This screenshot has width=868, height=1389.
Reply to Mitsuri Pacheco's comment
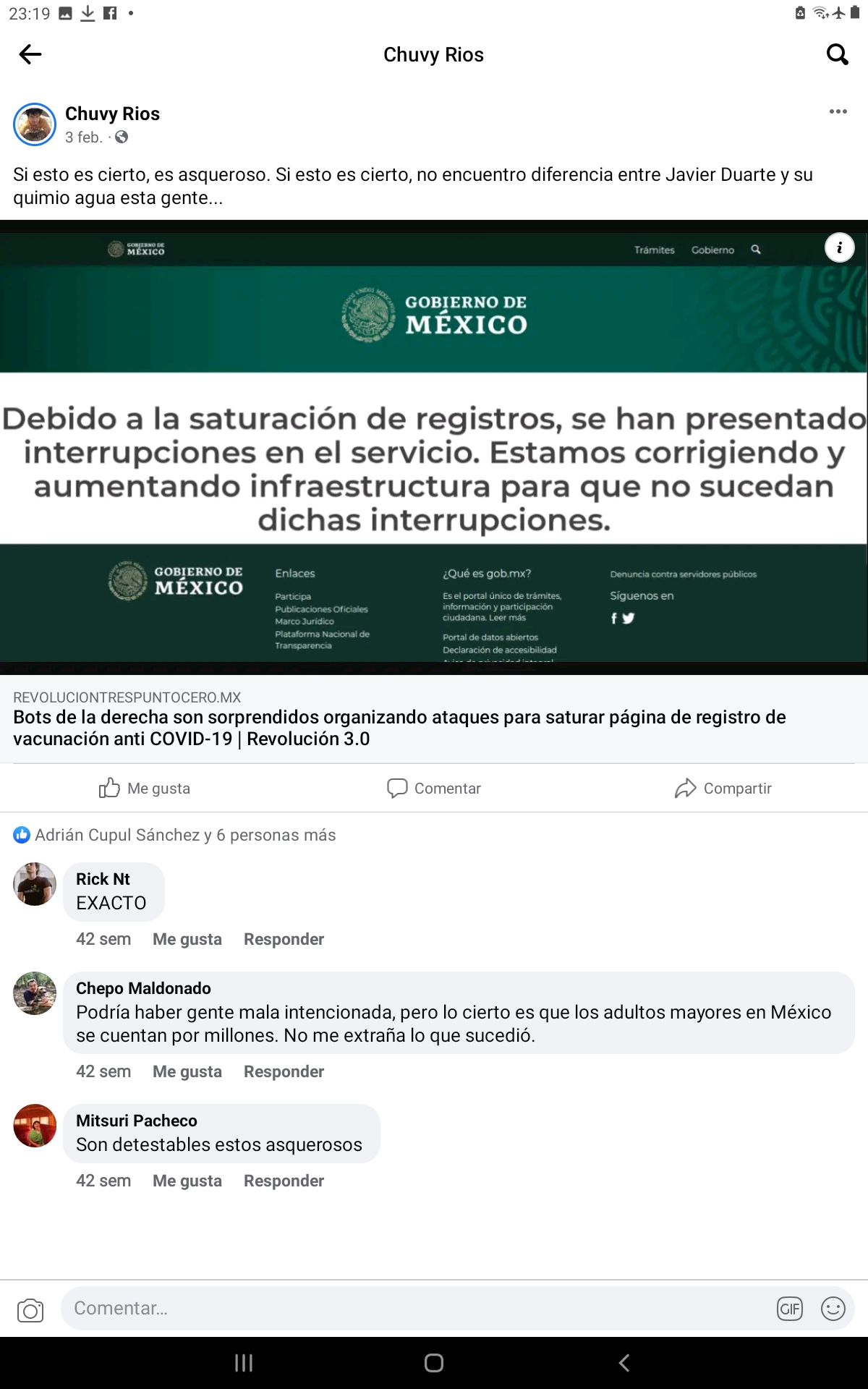284,1181
